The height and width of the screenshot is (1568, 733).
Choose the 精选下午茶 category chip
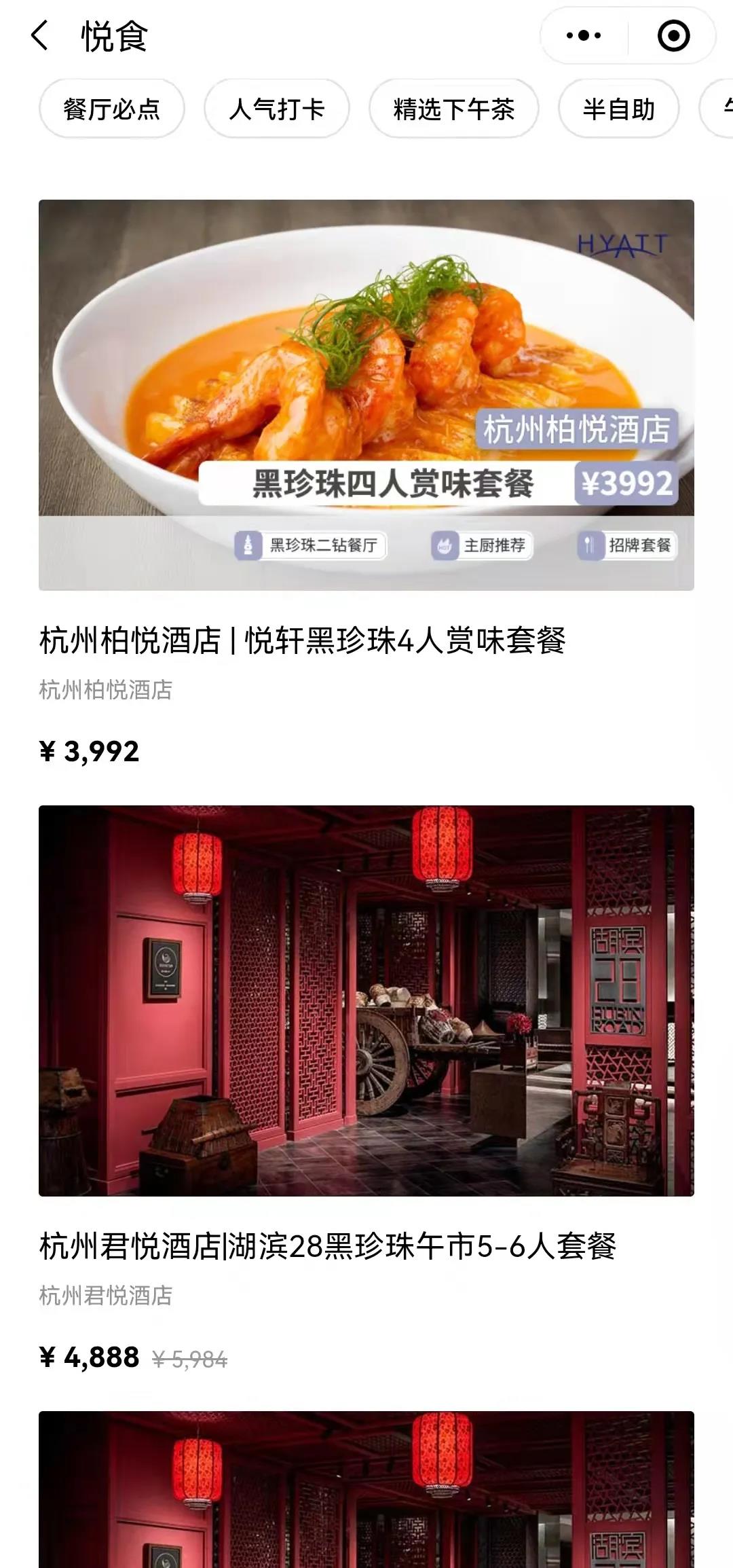(453, 109)
